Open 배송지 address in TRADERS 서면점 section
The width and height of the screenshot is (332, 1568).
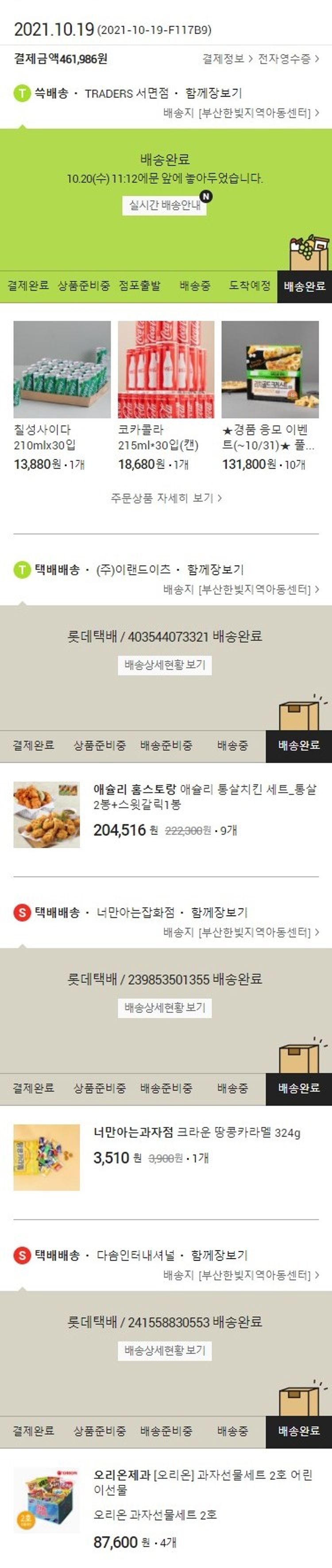241,113
